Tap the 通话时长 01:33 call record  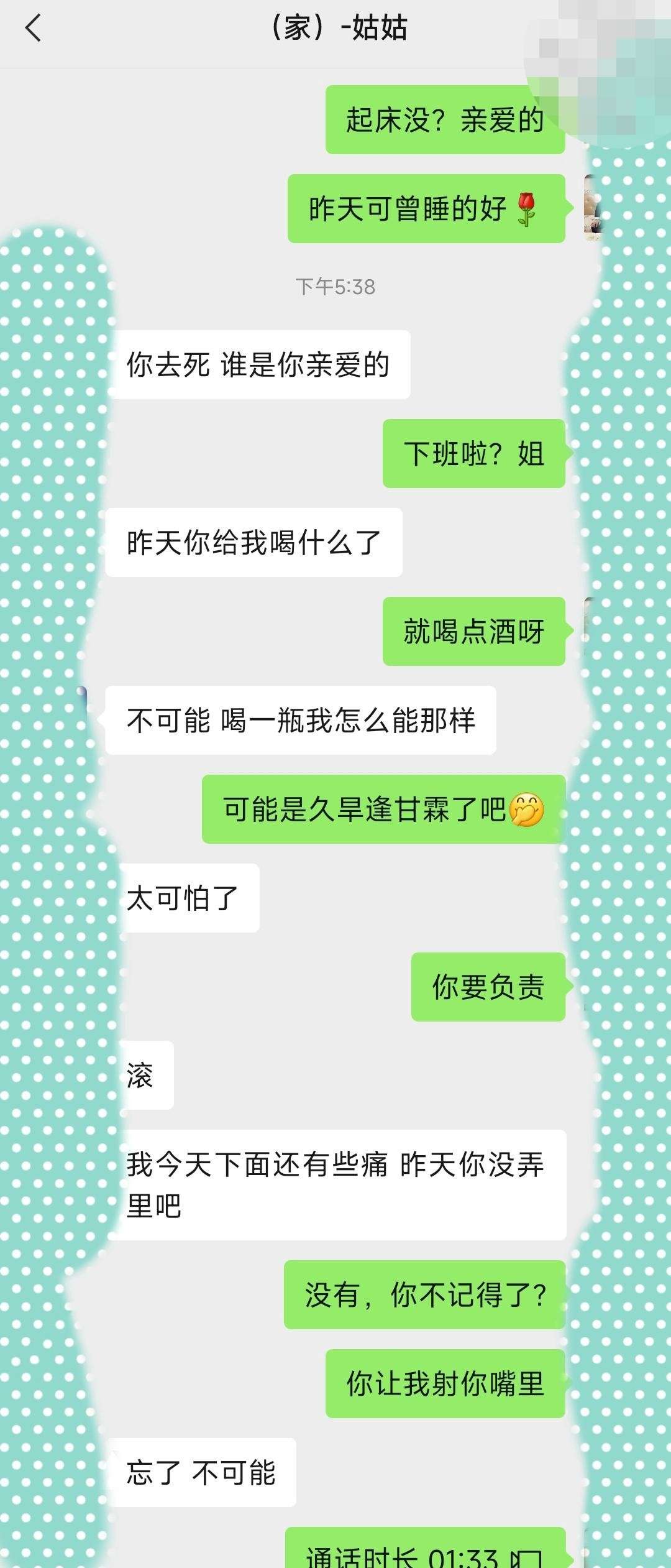(x=425, y=1552)
